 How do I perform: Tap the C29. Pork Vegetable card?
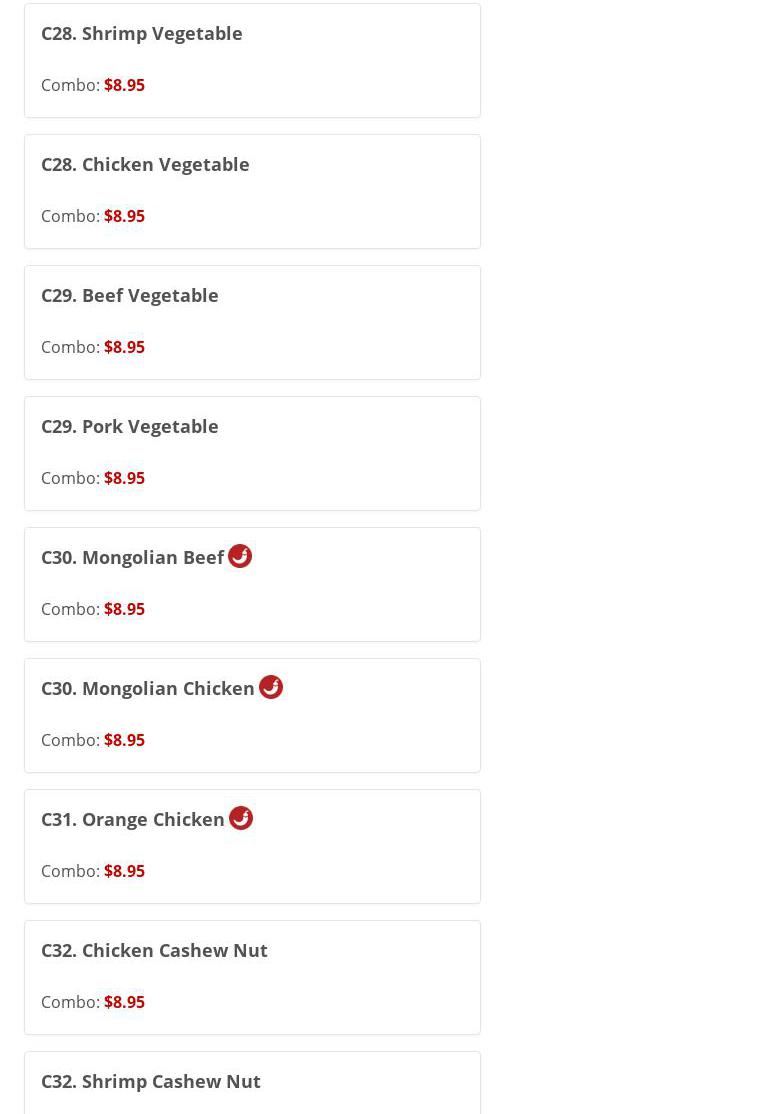tap(252, 453)
